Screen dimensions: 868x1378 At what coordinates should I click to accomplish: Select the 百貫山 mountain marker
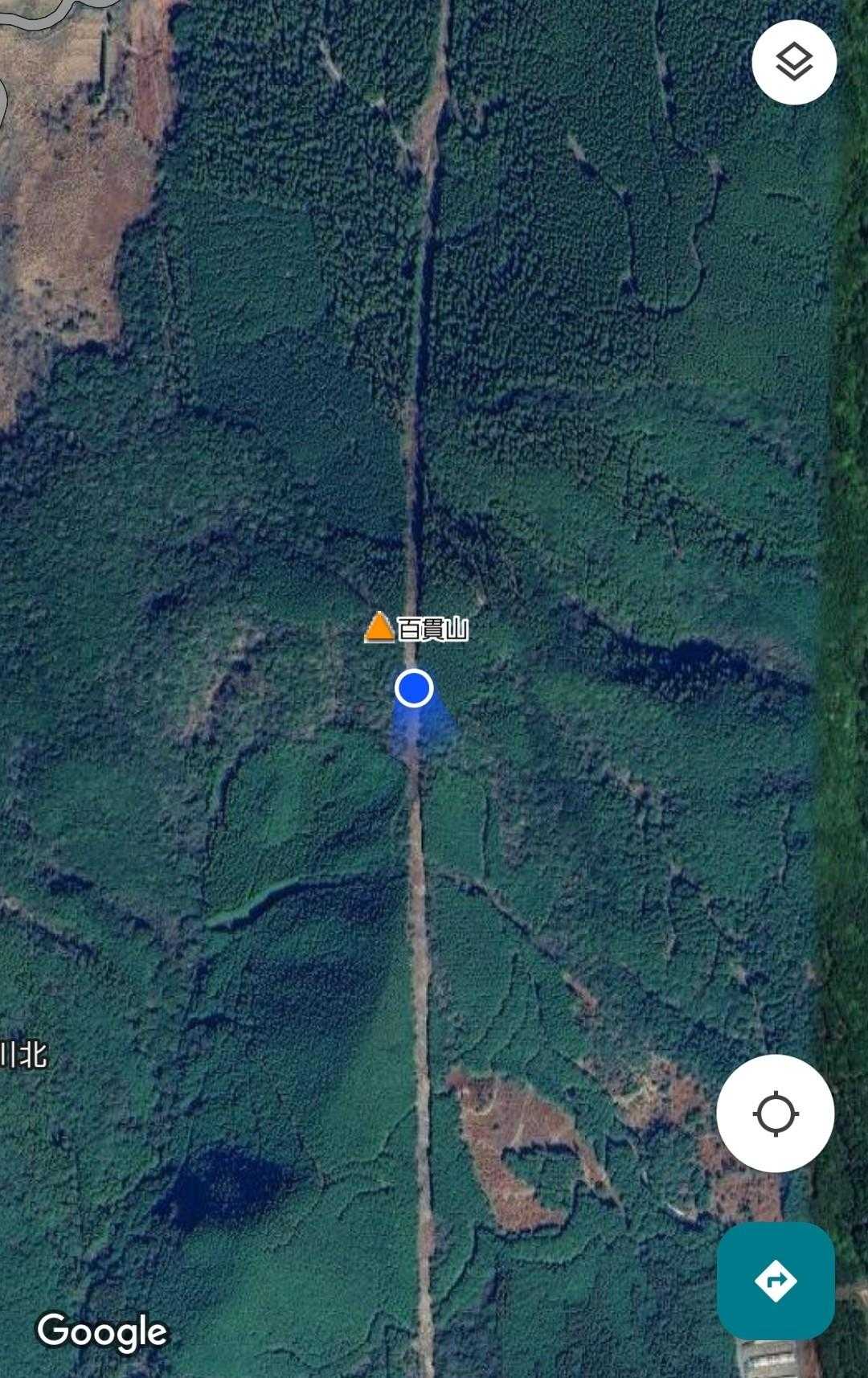coord(379,628)
